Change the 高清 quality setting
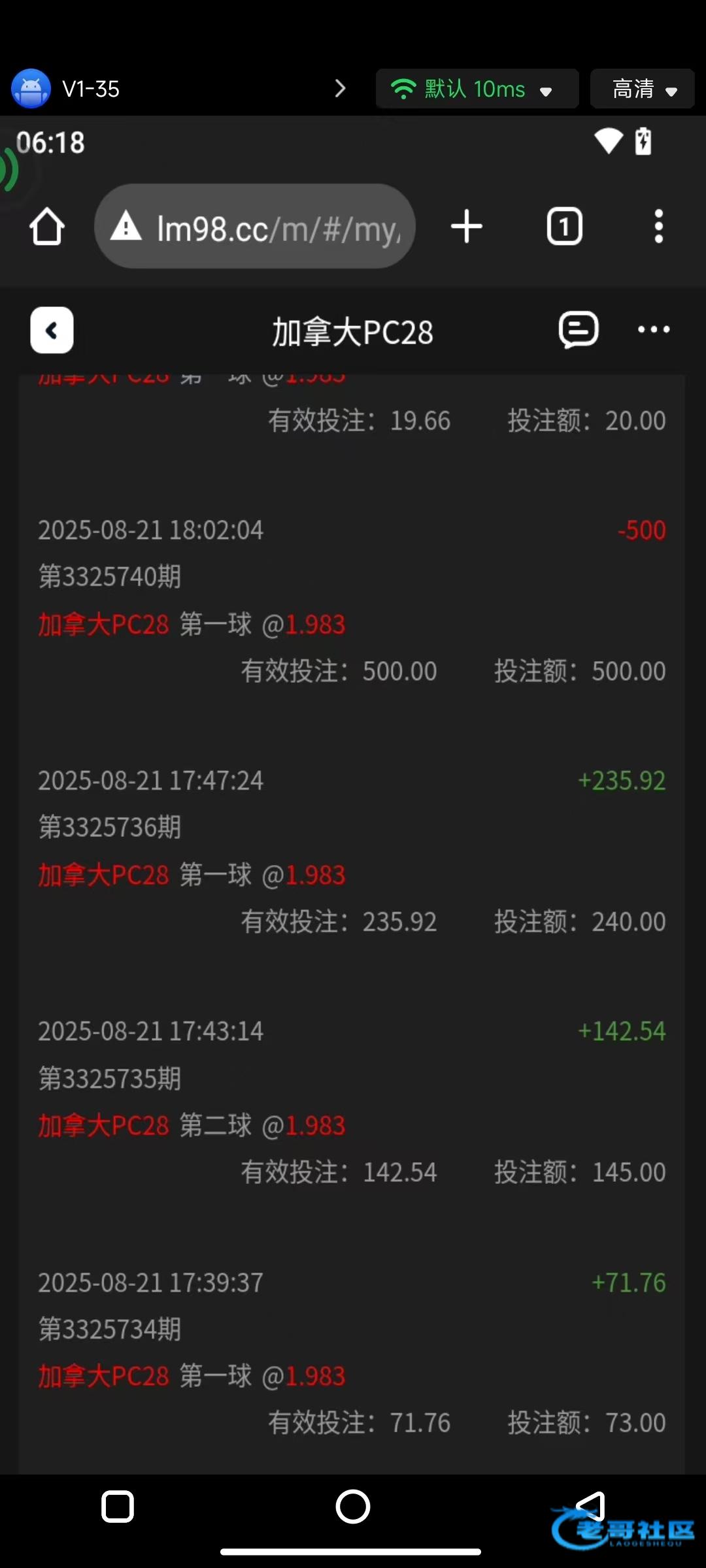This screenshot has height=1568, width=706. pos(642,89)
